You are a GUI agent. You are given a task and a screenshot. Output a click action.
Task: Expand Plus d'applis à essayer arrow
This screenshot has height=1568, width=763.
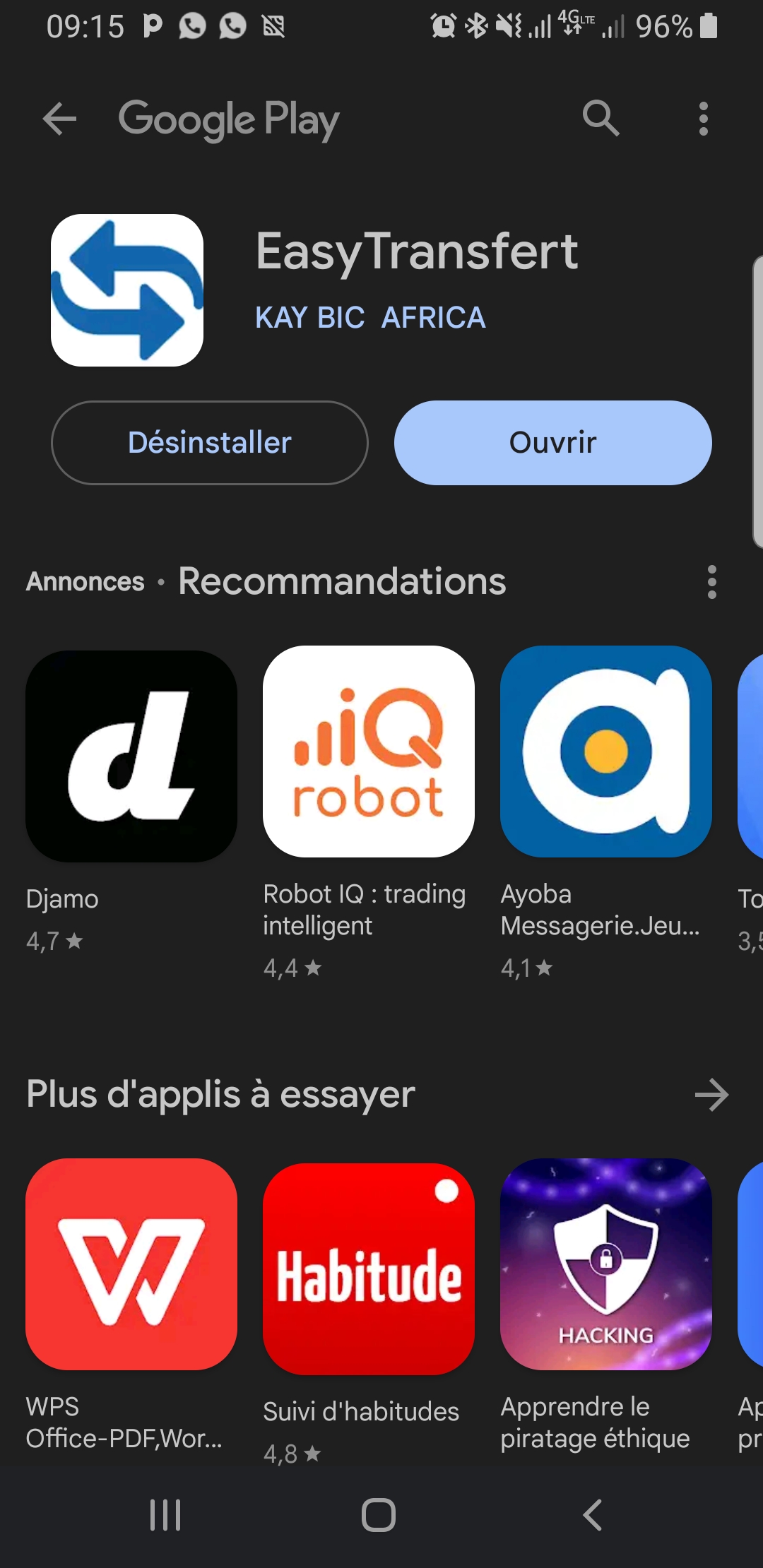[711, 1095]
